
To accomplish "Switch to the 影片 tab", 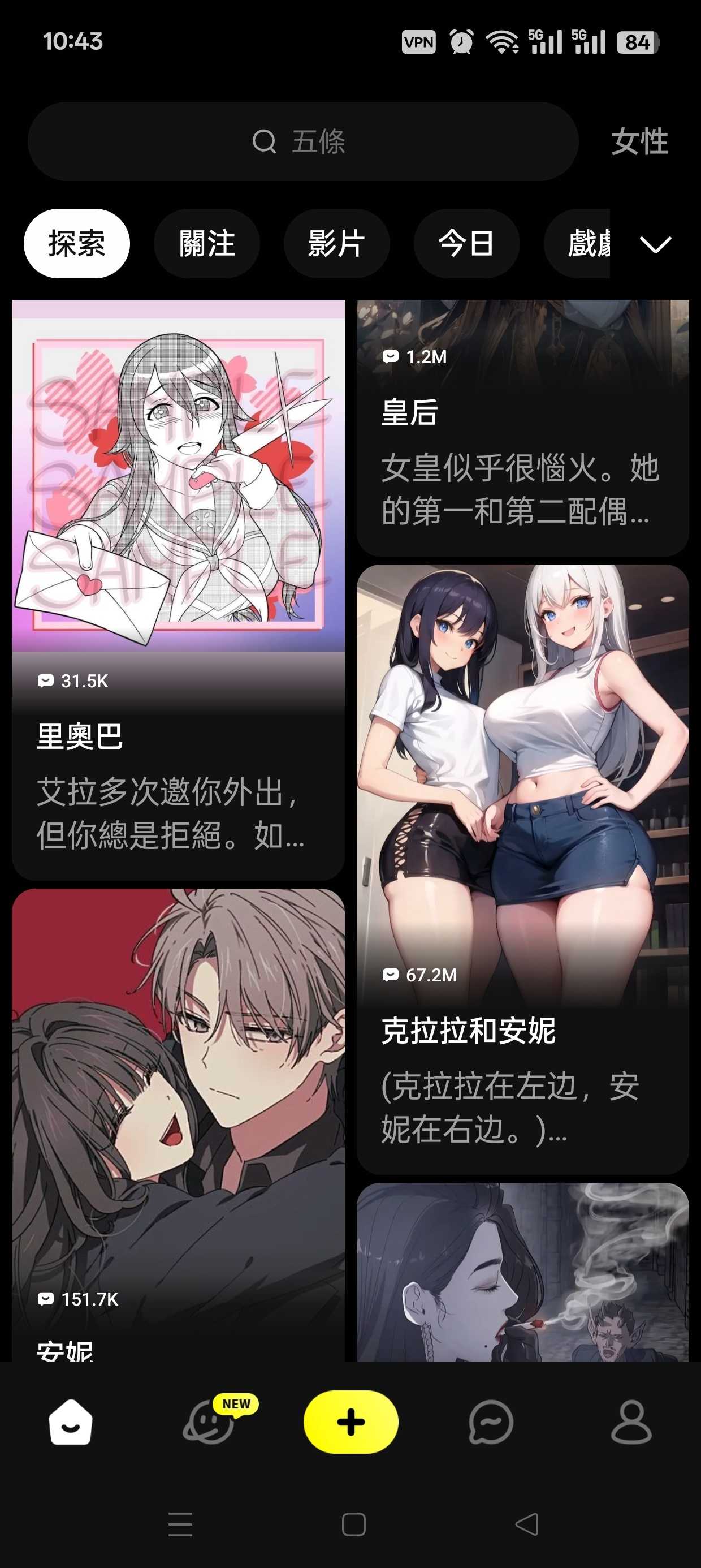I will pos(336,243).
